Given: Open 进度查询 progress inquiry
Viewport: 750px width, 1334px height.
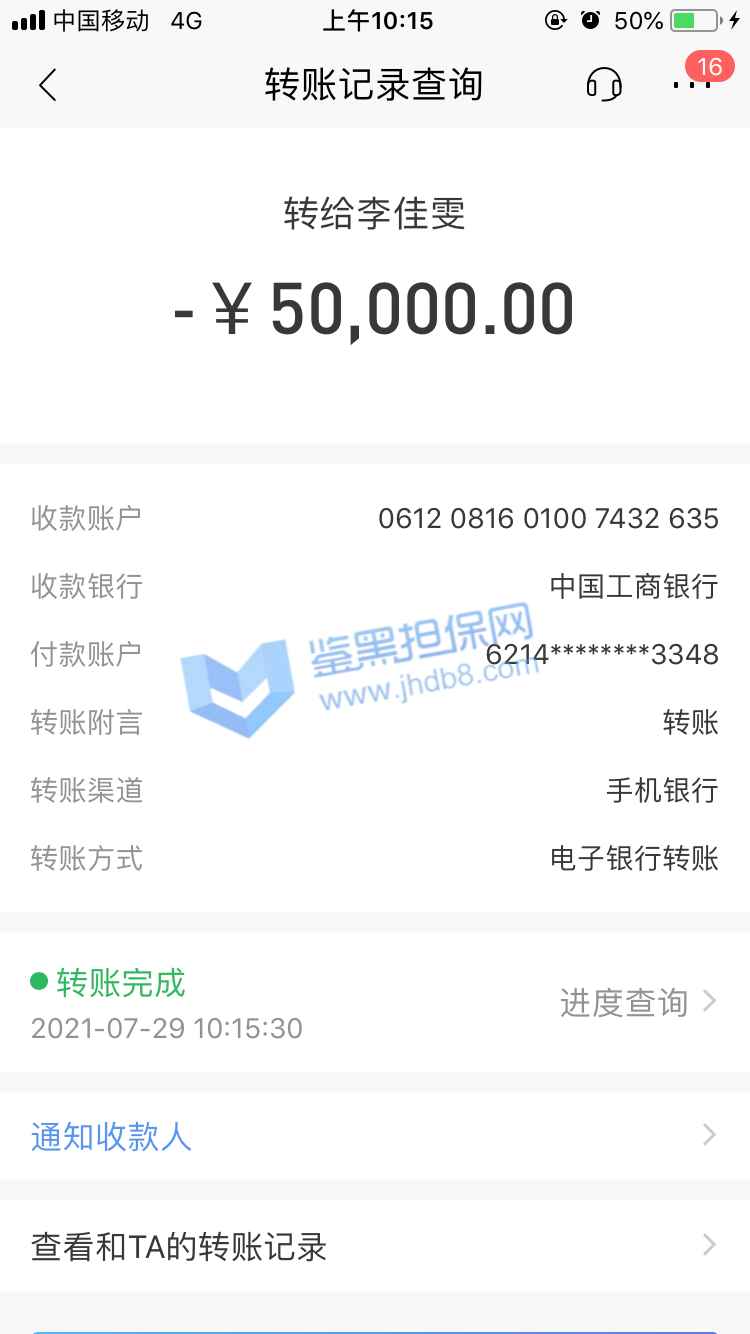Looking at the screenshot, I should tap(638, 1002).
